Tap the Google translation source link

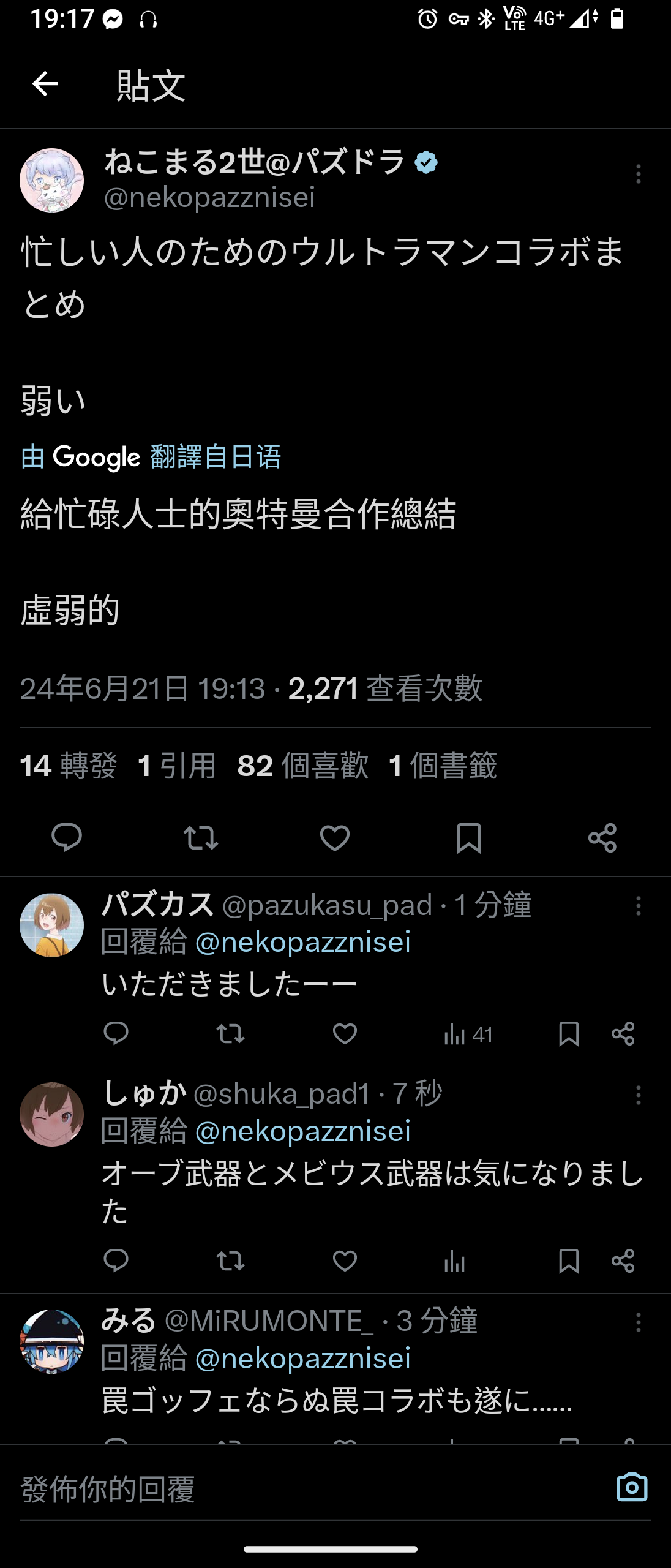pos(151,457)
